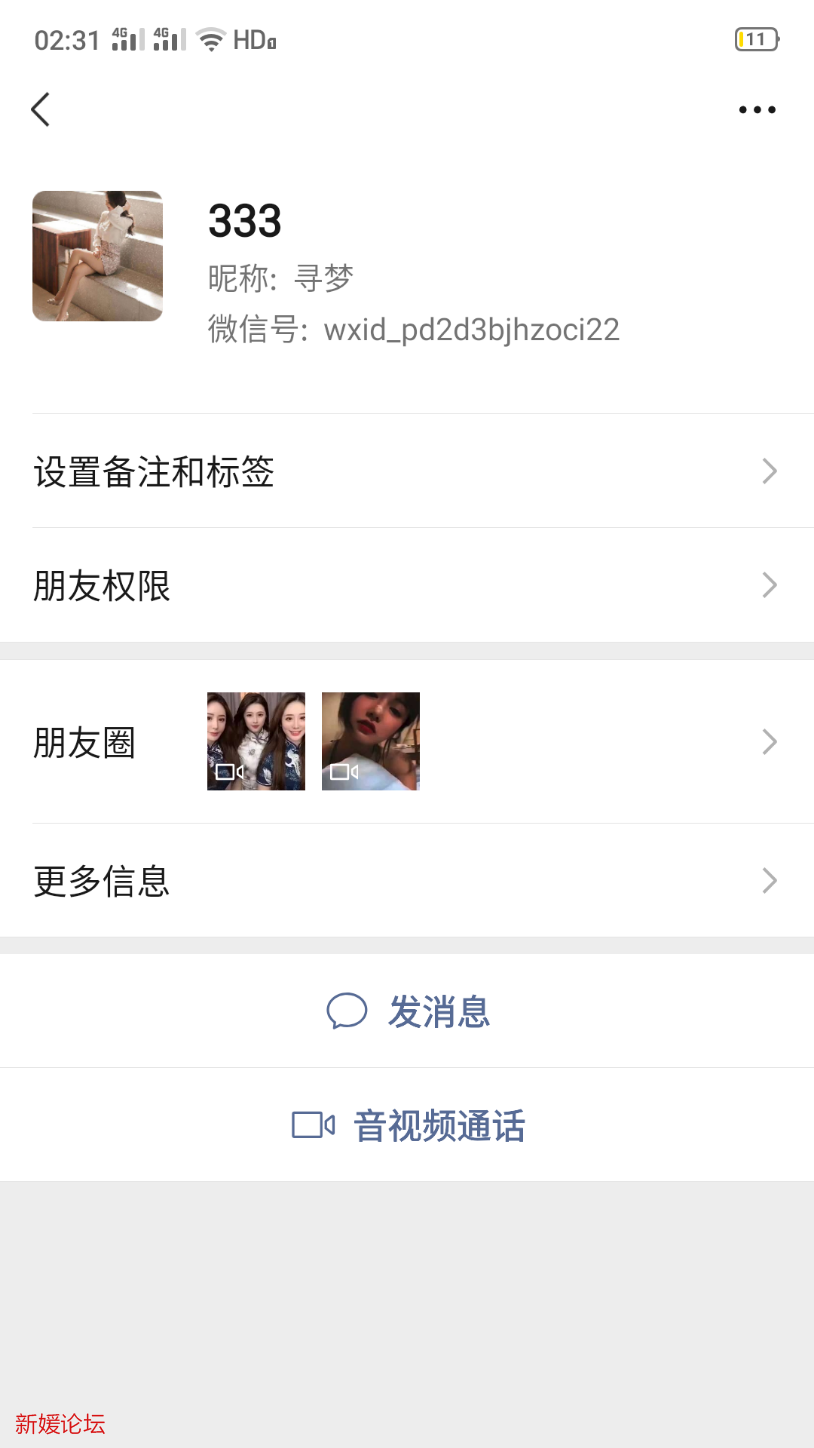This screenshot has width=814, height=1448.
Task: Tap the back arrow to return
Action: 40,109
